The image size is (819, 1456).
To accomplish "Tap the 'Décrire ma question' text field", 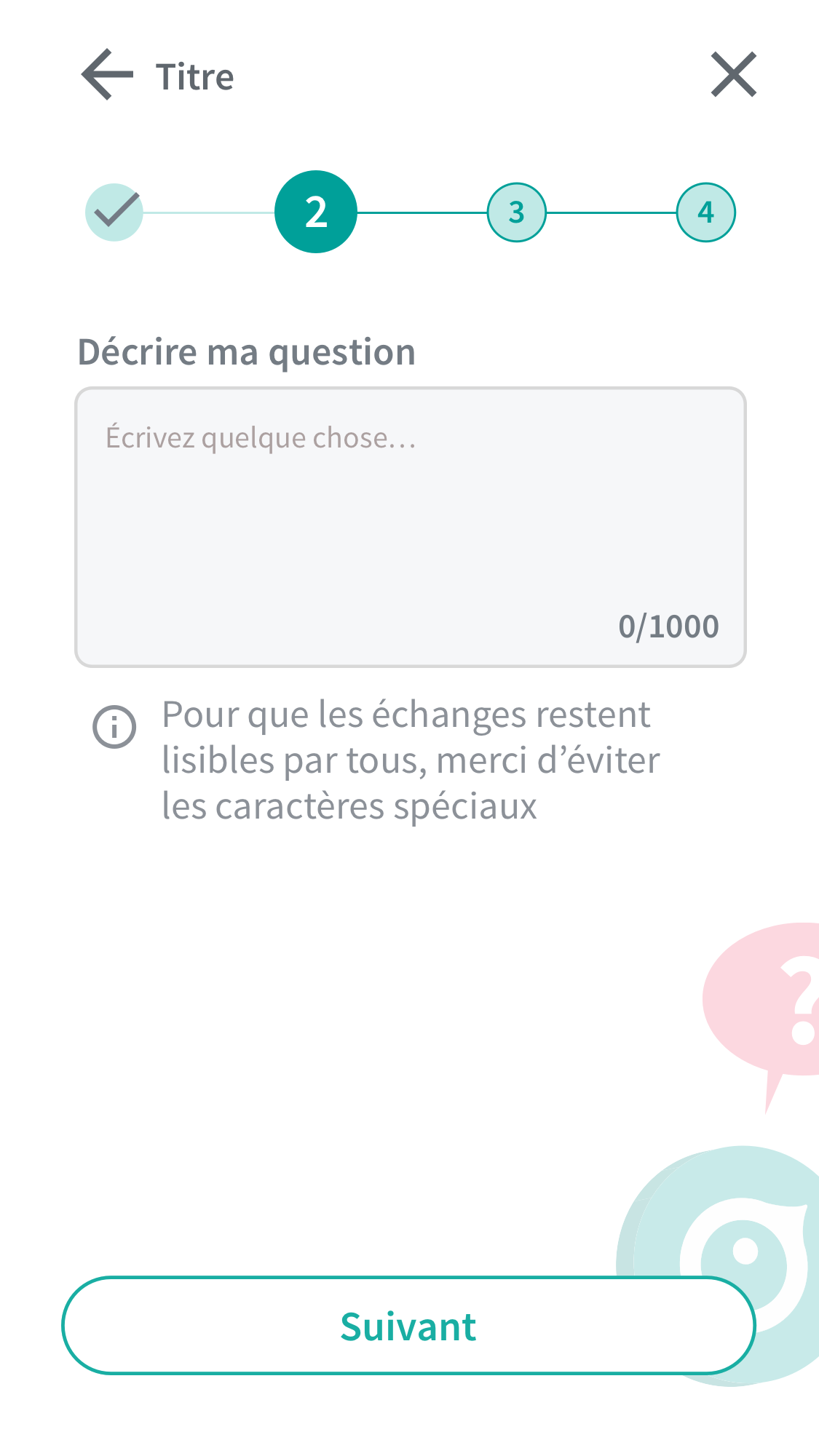I will (411, 527).
